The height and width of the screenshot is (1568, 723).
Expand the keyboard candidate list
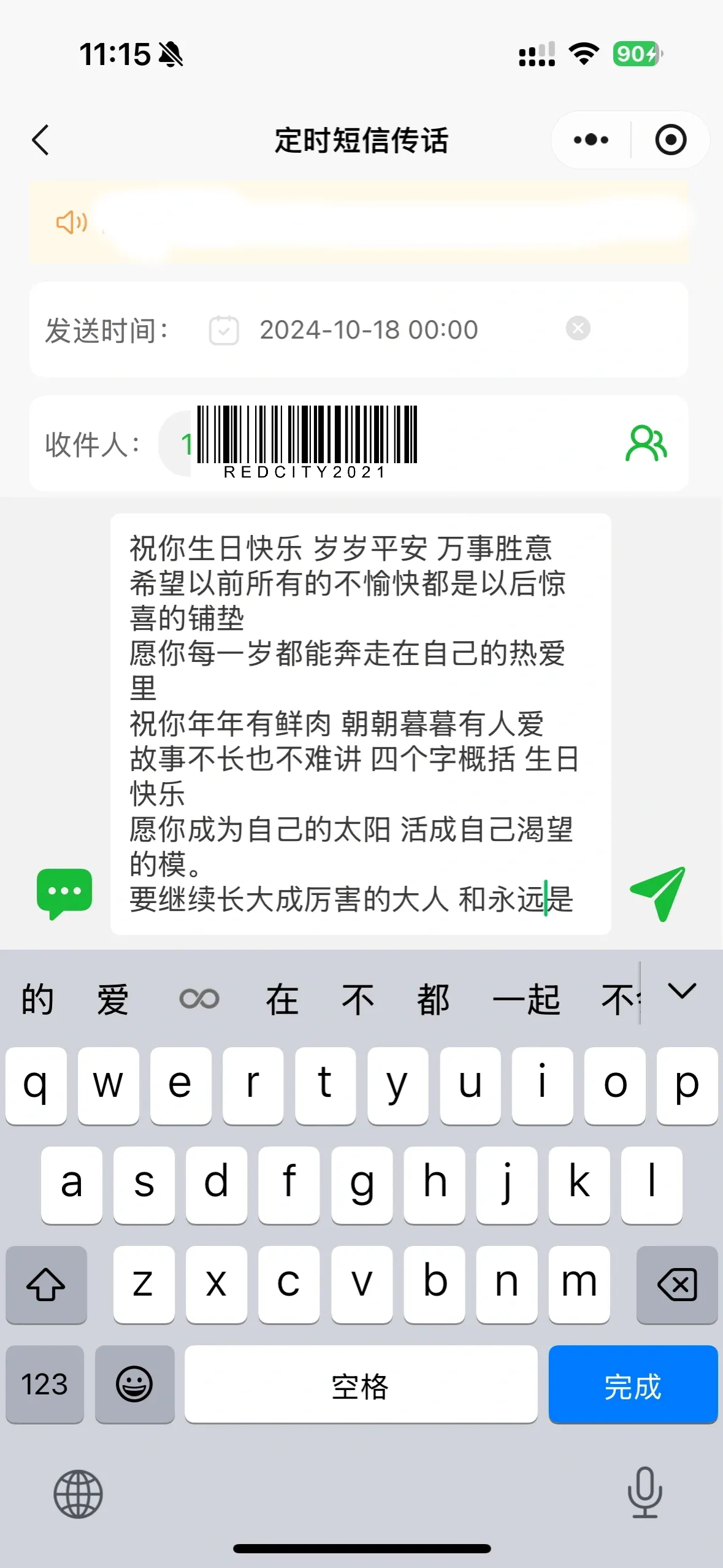pos(682,991)
